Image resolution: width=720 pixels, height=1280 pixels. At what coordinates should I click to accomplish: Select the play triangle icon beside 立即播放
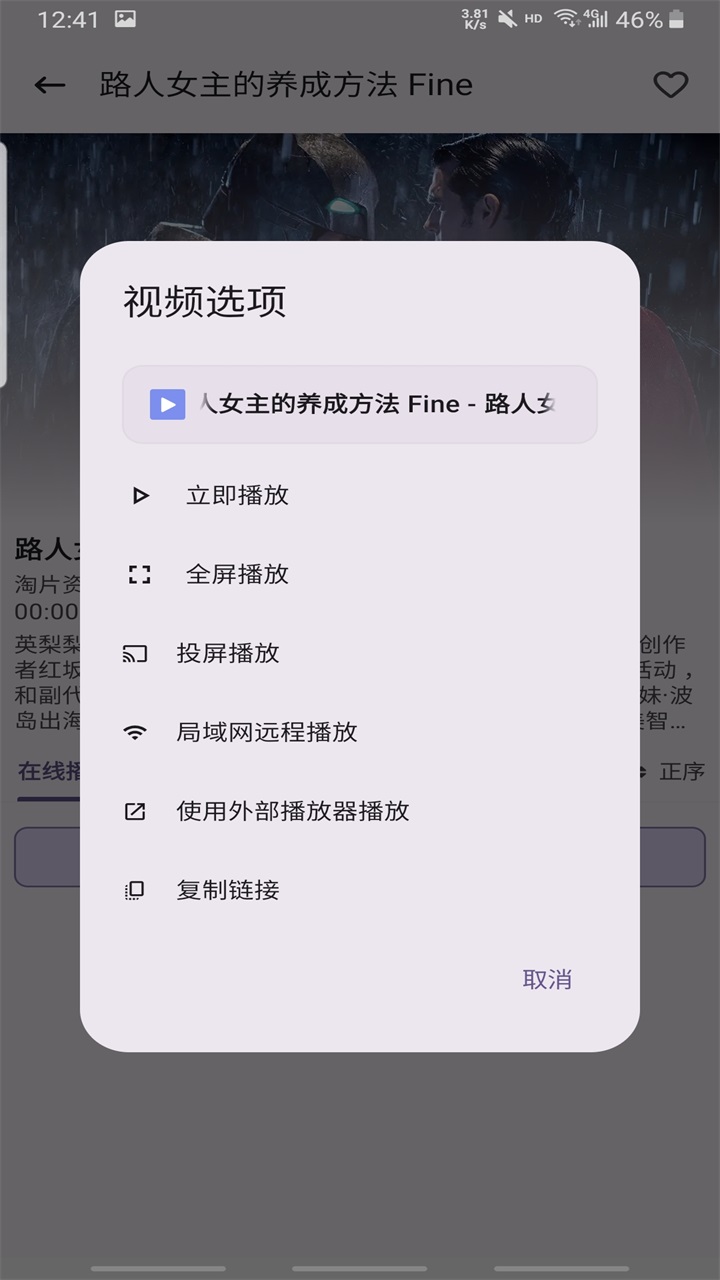pos(141,495)
